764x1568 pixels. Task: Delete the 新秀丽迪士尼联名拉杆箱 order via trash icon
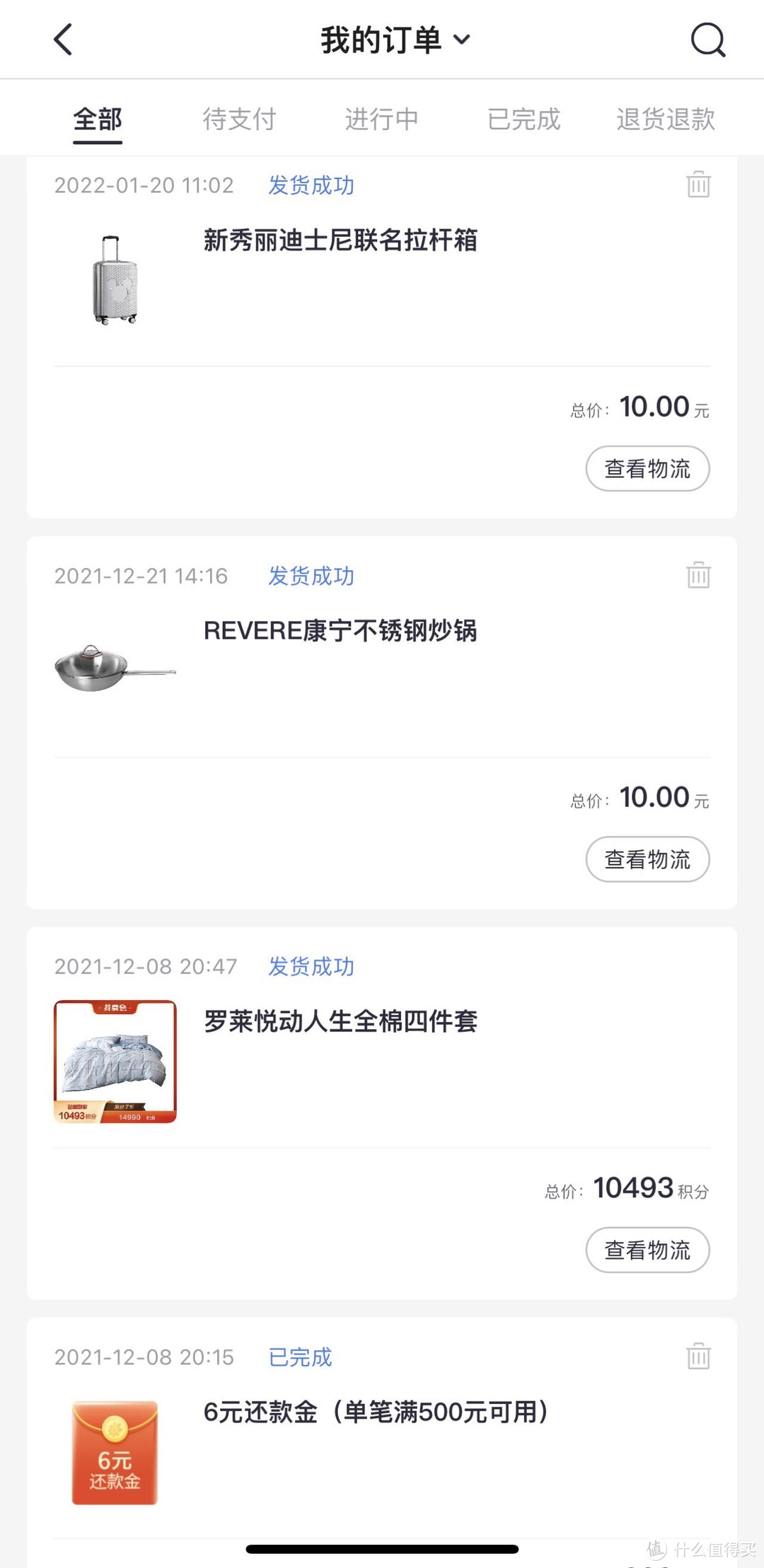click(x=697, y=185)
